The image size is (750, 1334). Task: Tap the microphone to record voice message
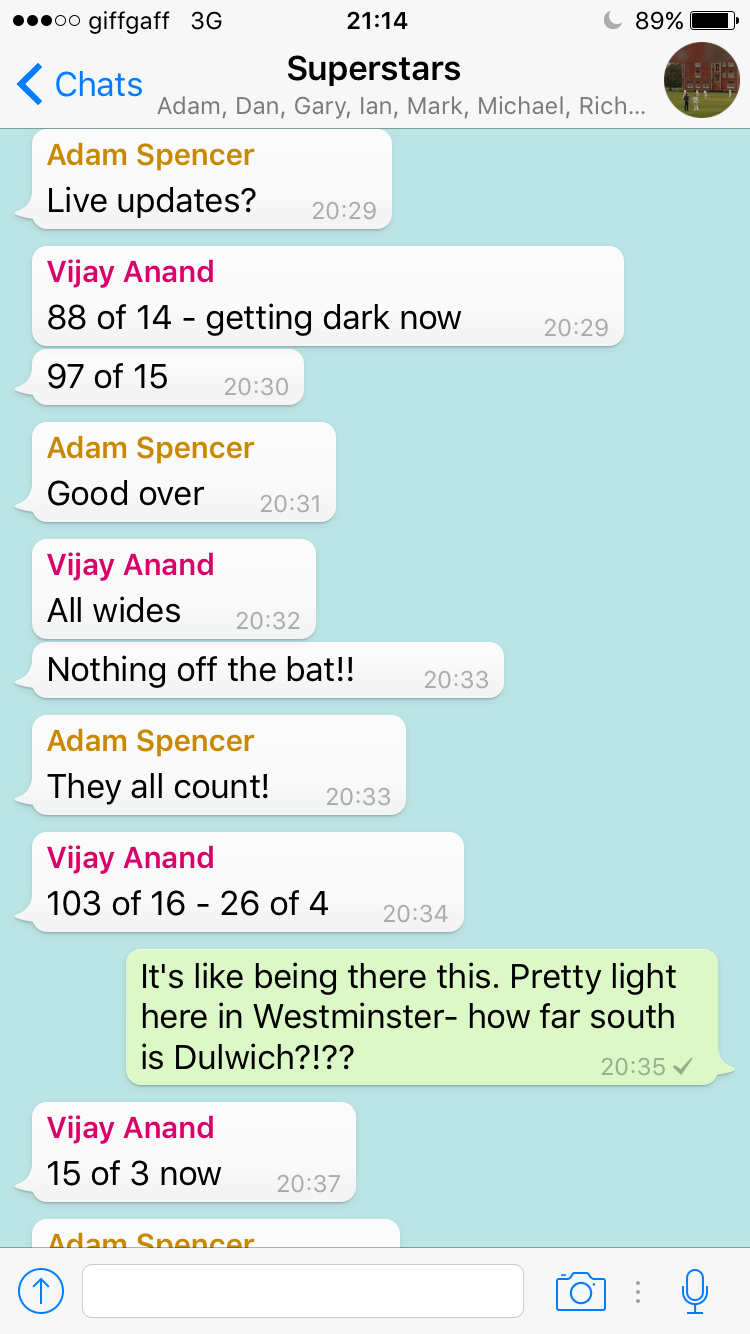coord(694,1291)
